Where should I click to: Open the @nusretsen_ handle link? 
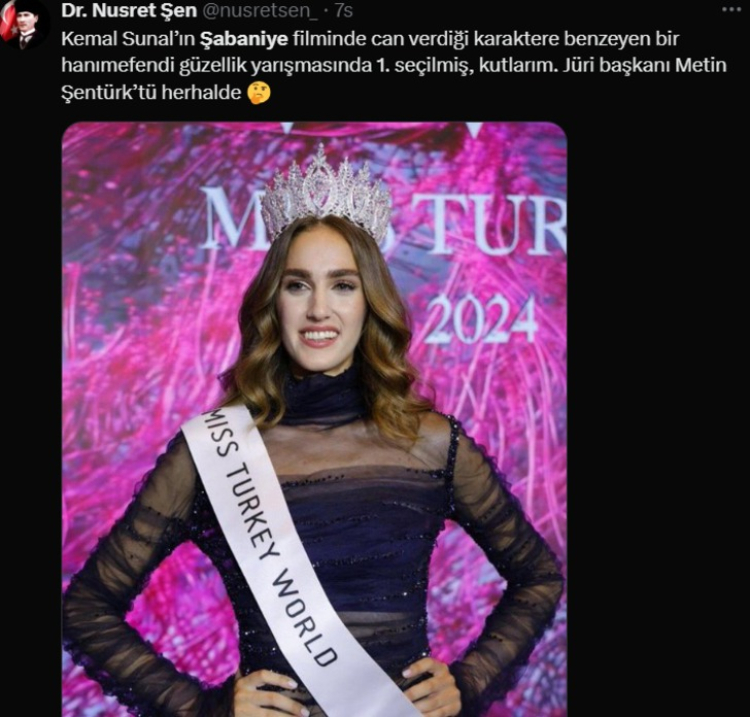click(245, 11)
